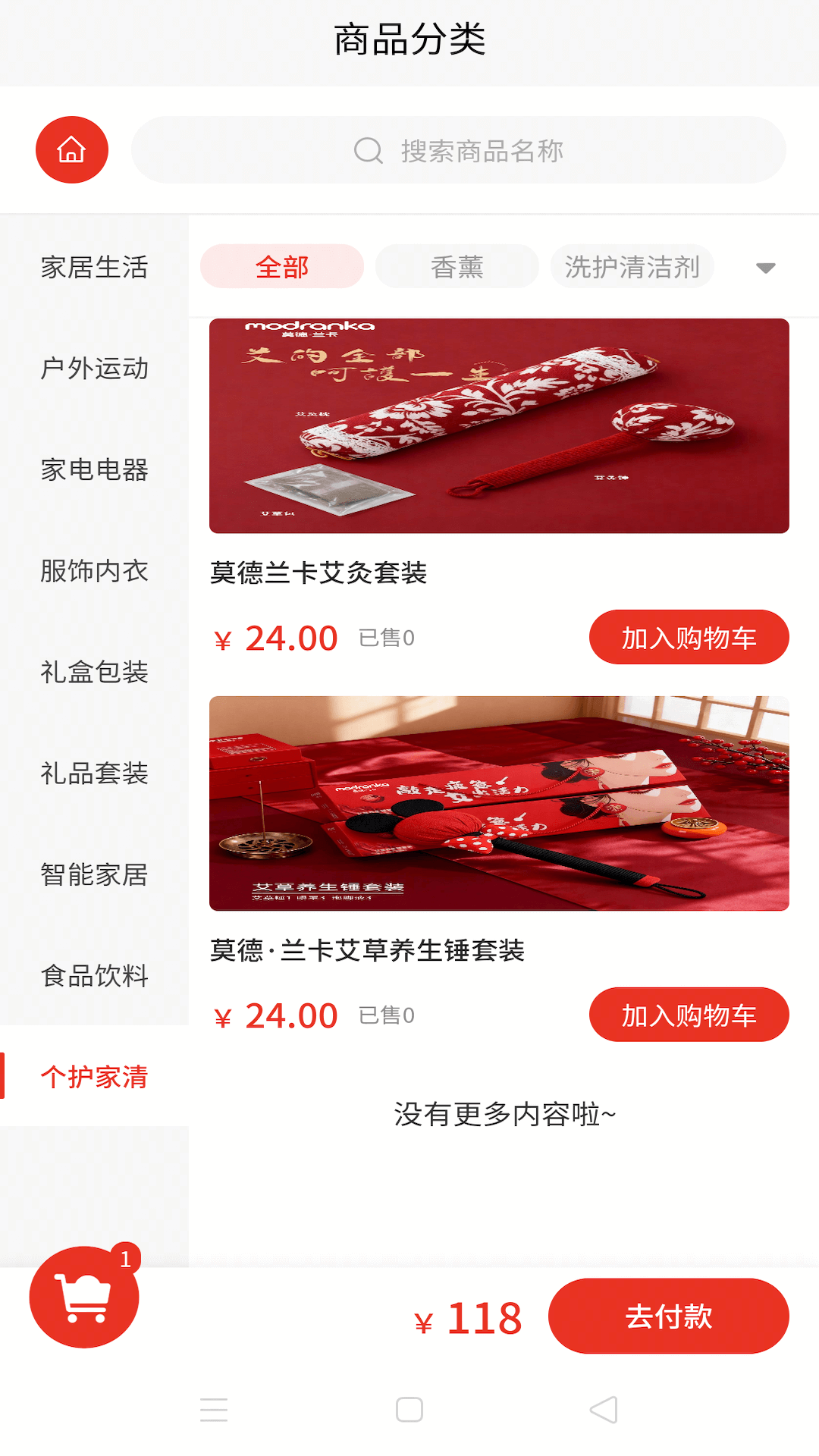Select the 食品饮料 category
819x1456 pixels.
click(x=94, y=975)
